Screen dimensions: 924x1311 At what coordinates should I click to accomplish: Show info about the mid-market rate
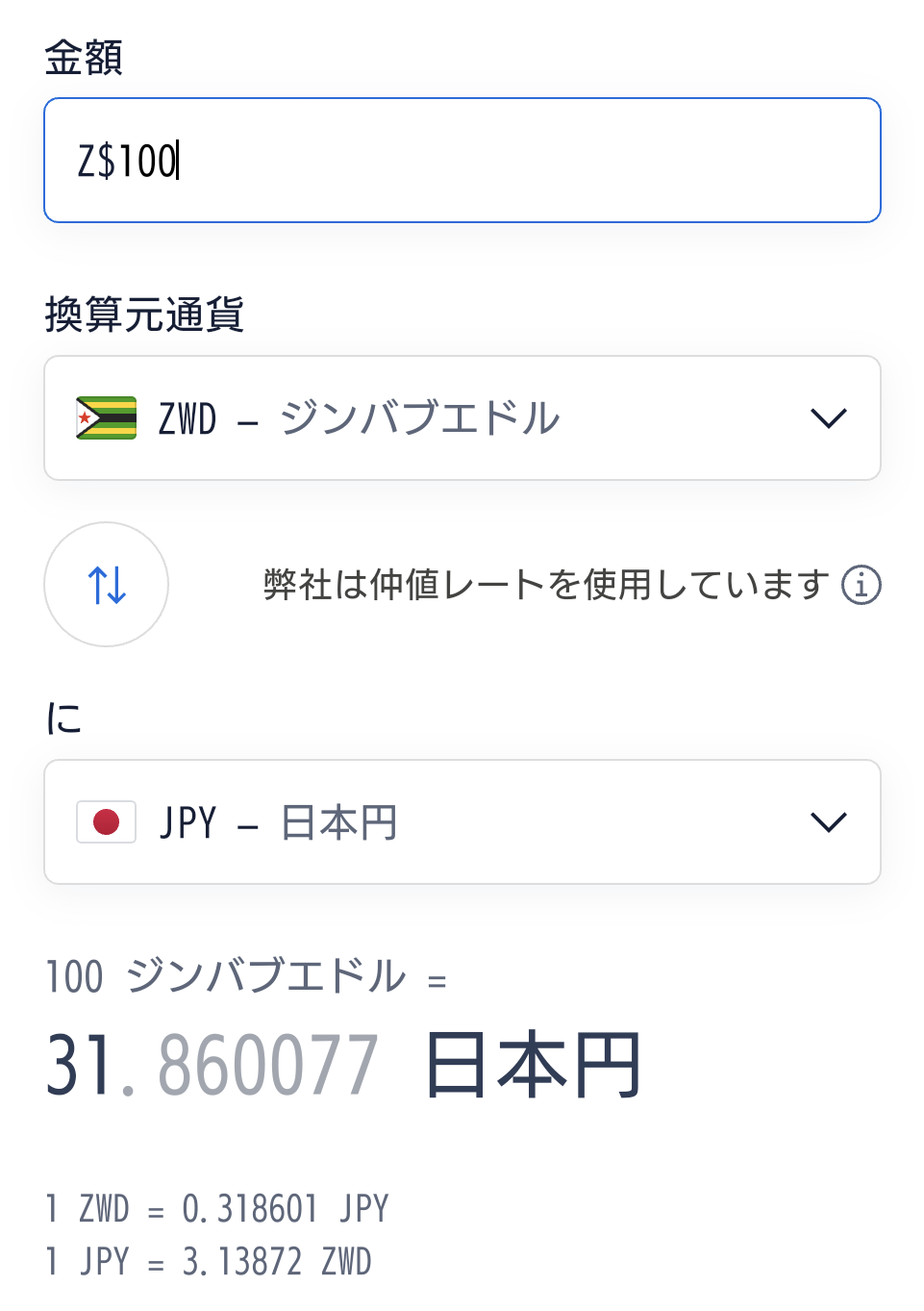click(861, 585)
